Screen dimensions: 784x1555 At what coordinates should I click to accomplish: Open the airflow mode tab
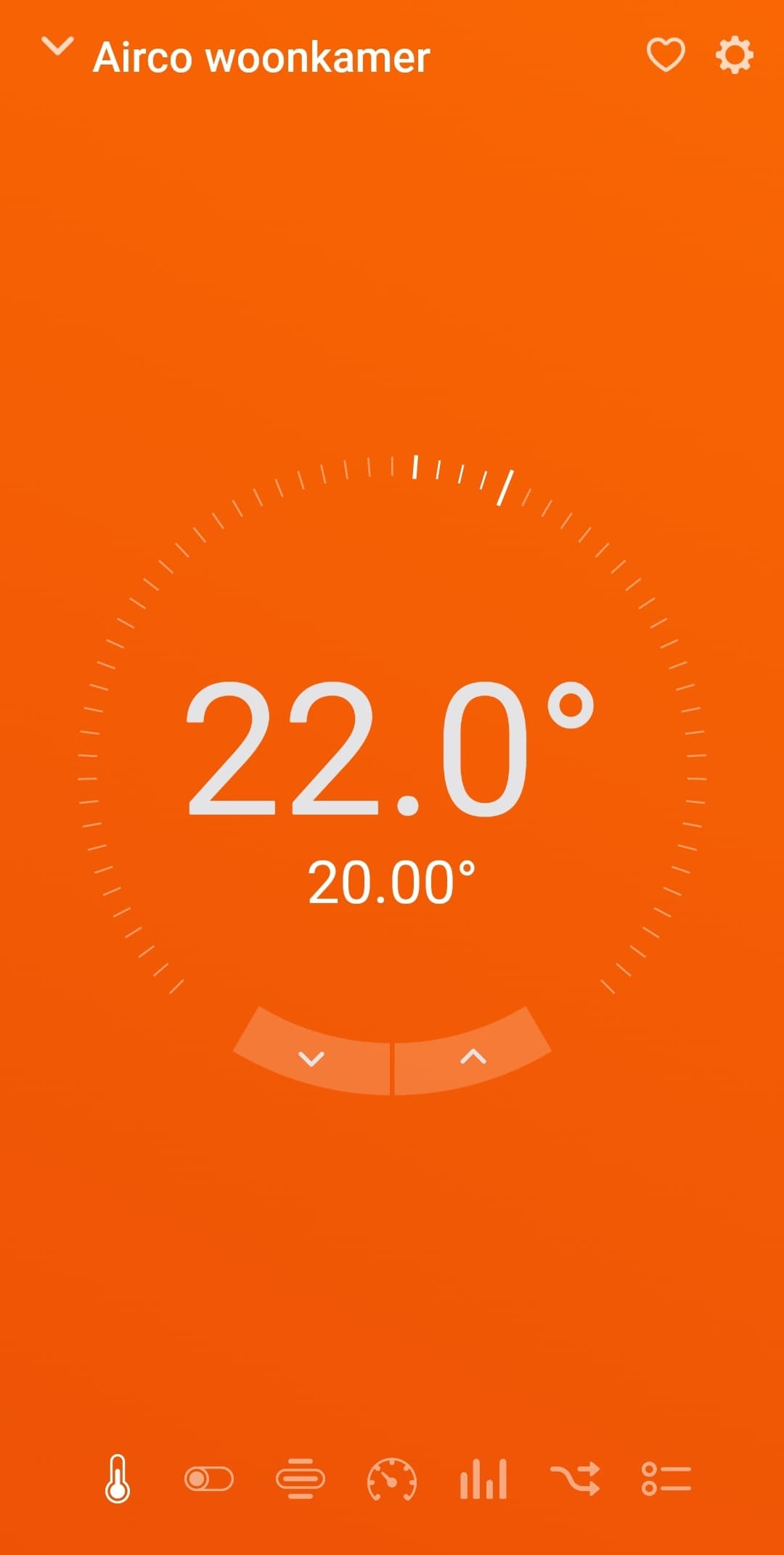tap(301, 1479)
